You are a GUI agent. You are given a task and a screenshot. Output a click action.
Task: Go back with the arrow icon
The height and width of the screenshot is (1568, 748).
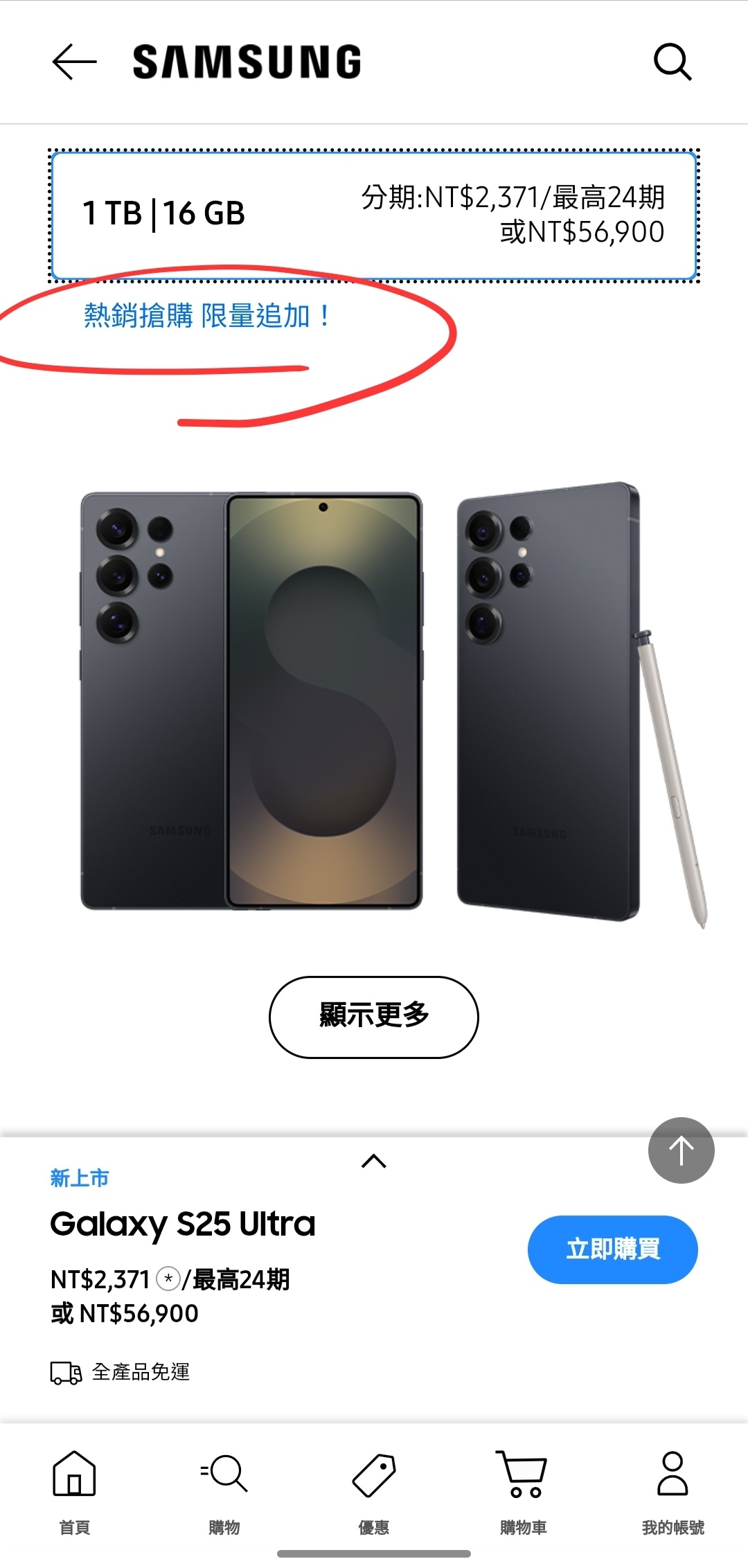pos(74,62)
